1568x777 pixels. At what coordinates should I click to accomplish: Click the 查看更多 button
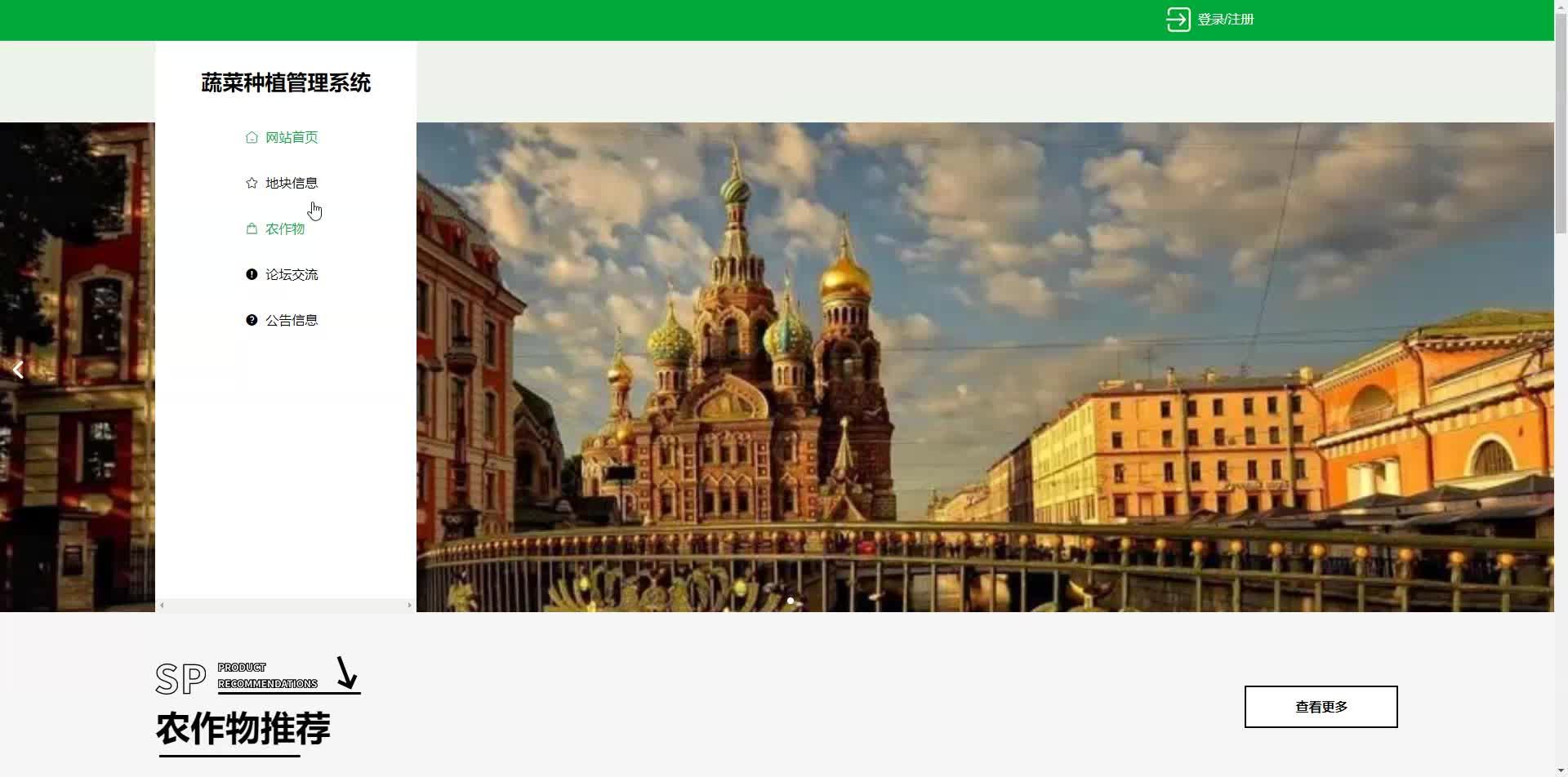click(1321, 707)
